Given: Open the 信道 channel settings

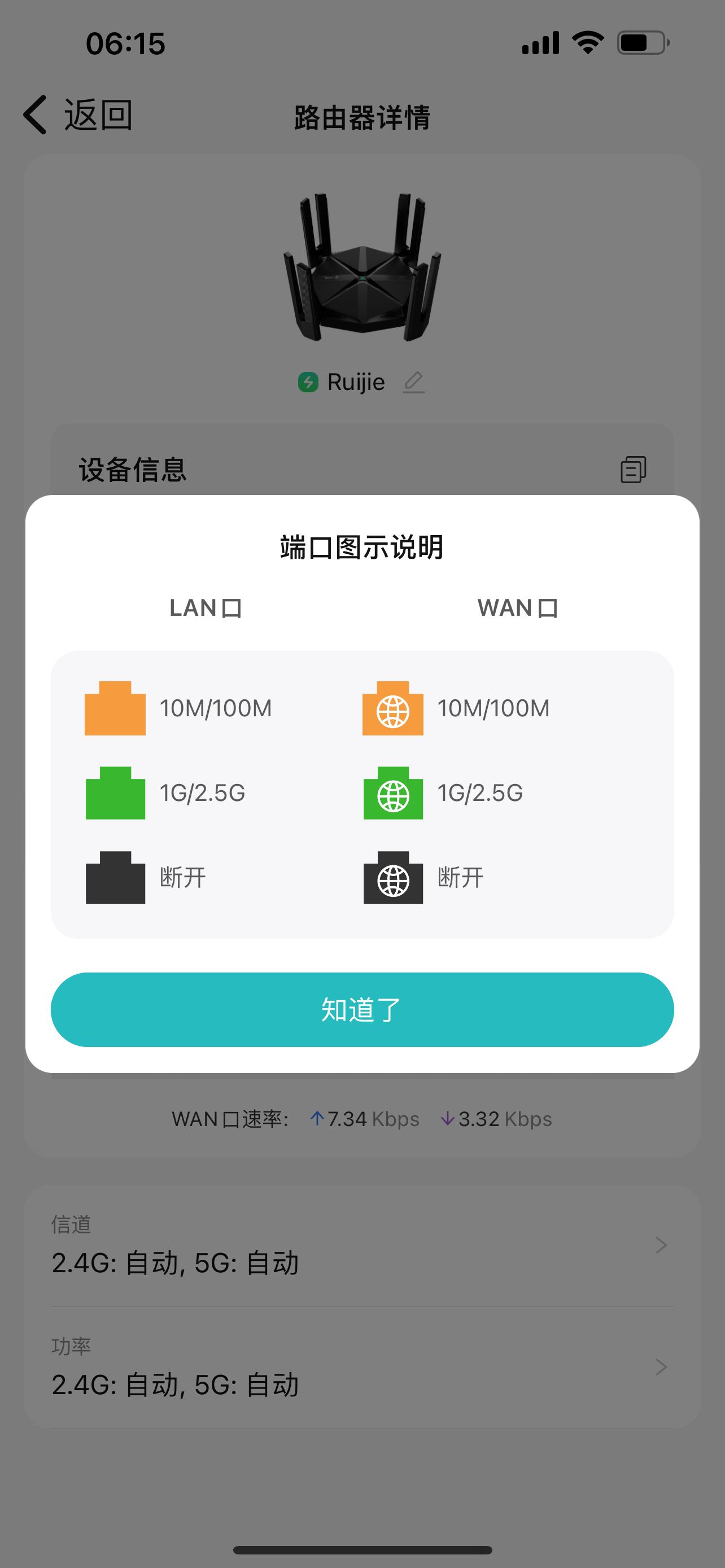Looking at the screenshot, I should (362, 1245).
